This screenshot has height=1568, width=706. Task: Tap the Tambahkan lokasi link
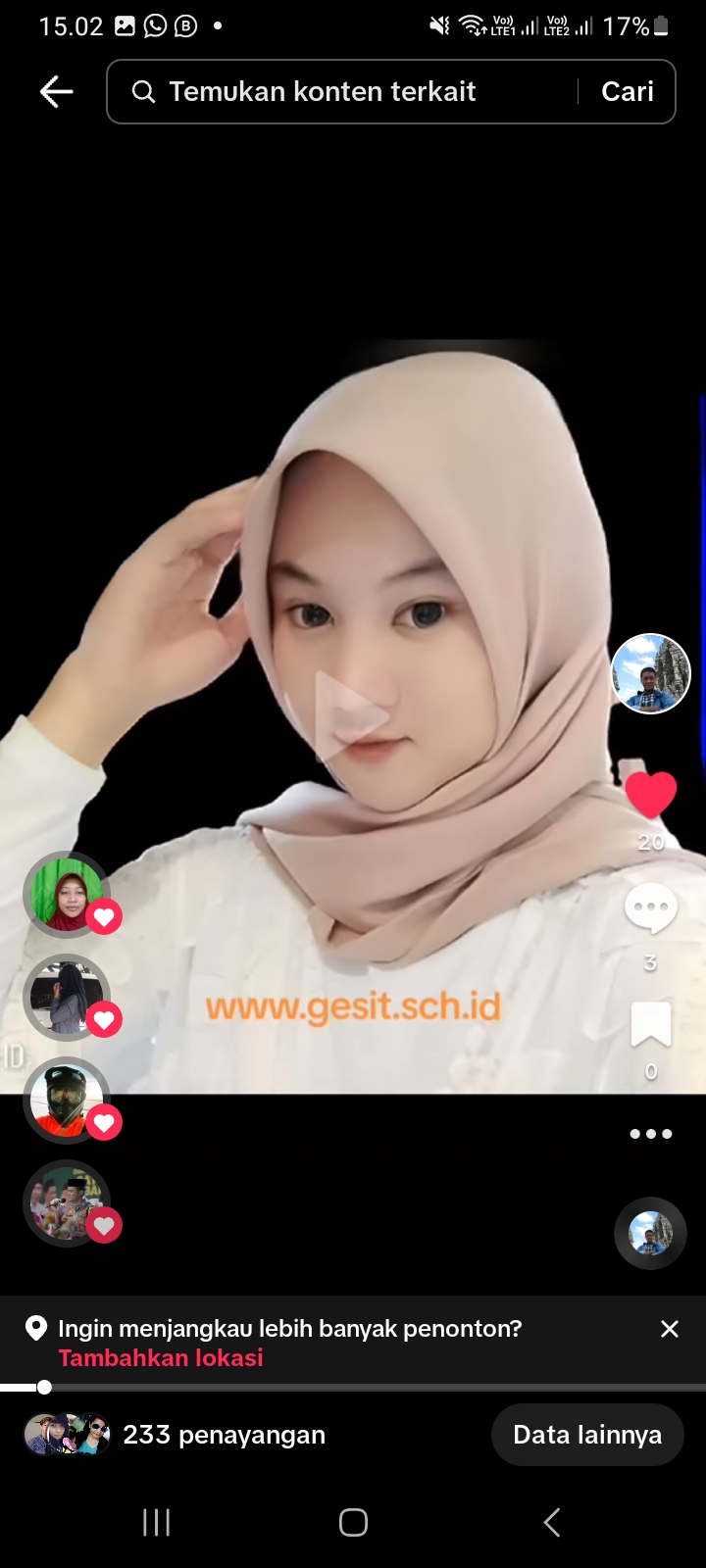point(161,1357)
